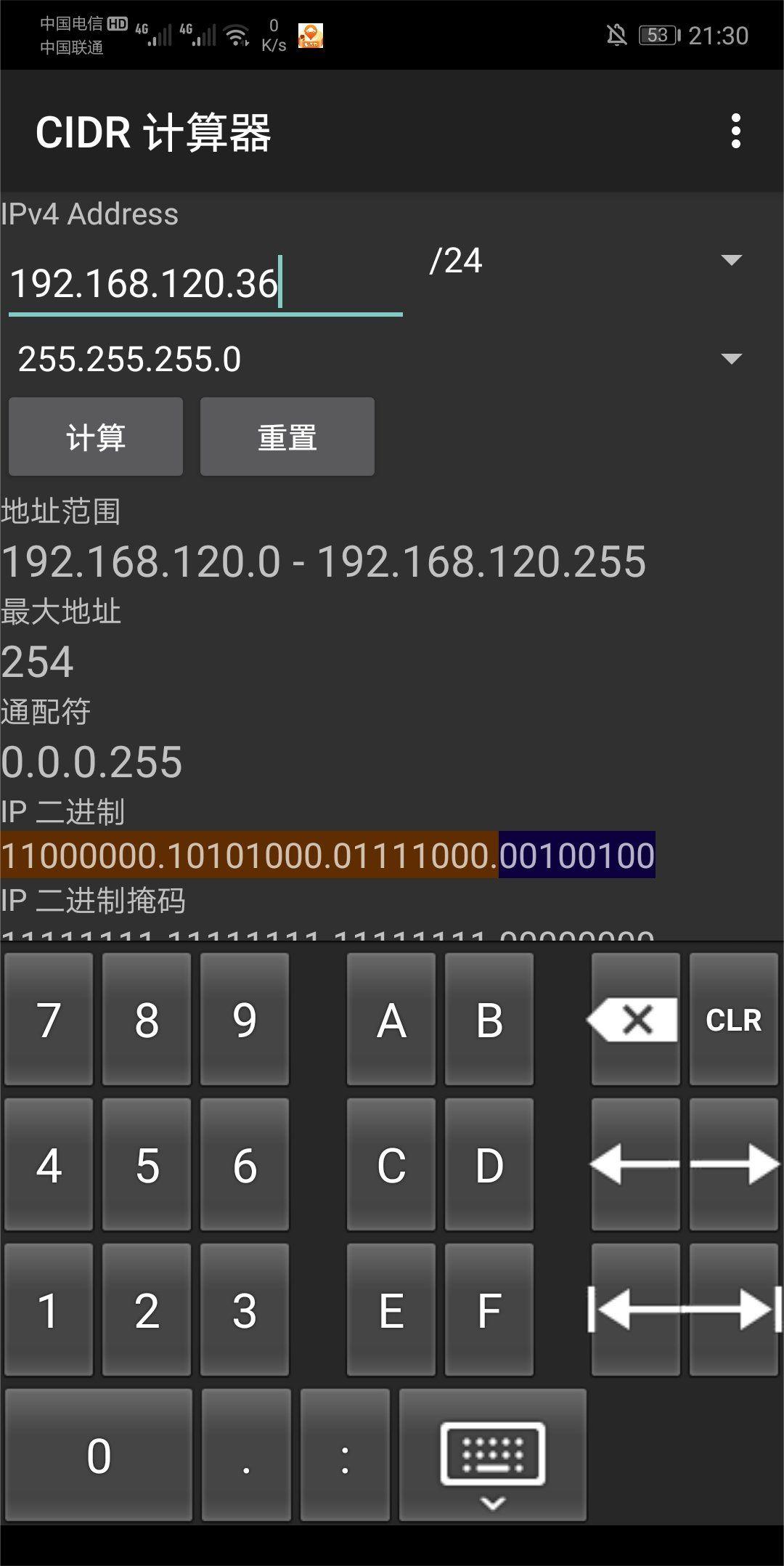784x1566 pixels.
Task: Tap the backspace key on the keypad
Action: [x=635, y=1020]
